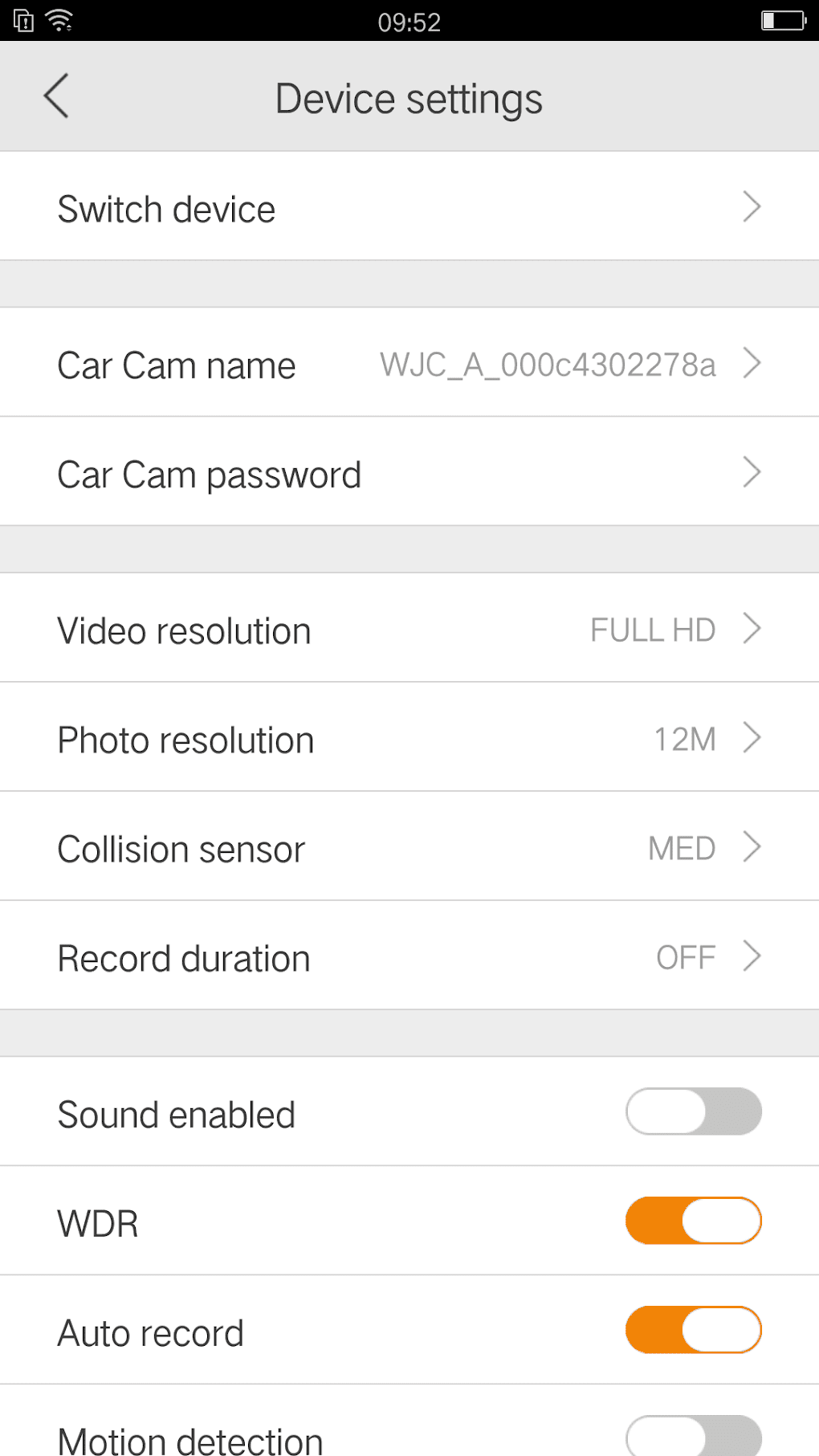Open Car Cam password settings
This screenshot has height=1456, width=819.
[409, 473]
